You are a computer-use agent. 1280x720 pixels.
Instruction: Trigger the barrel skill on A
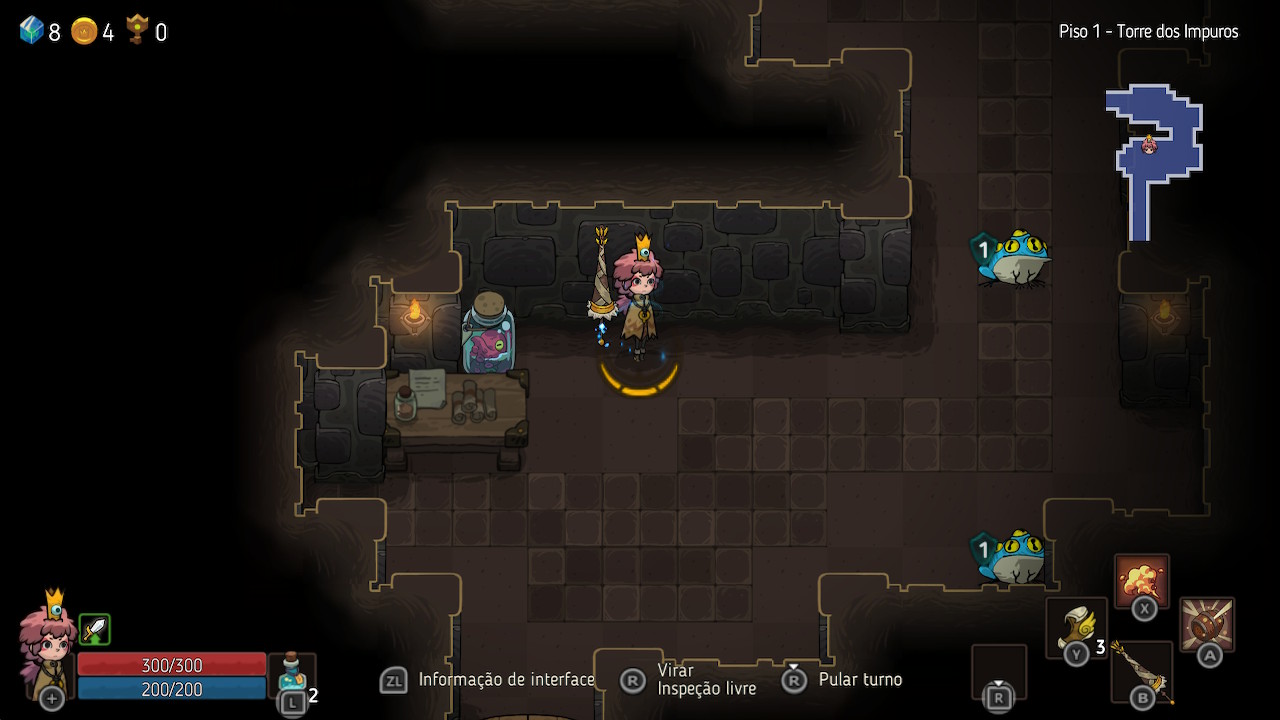pos(1207,625)
